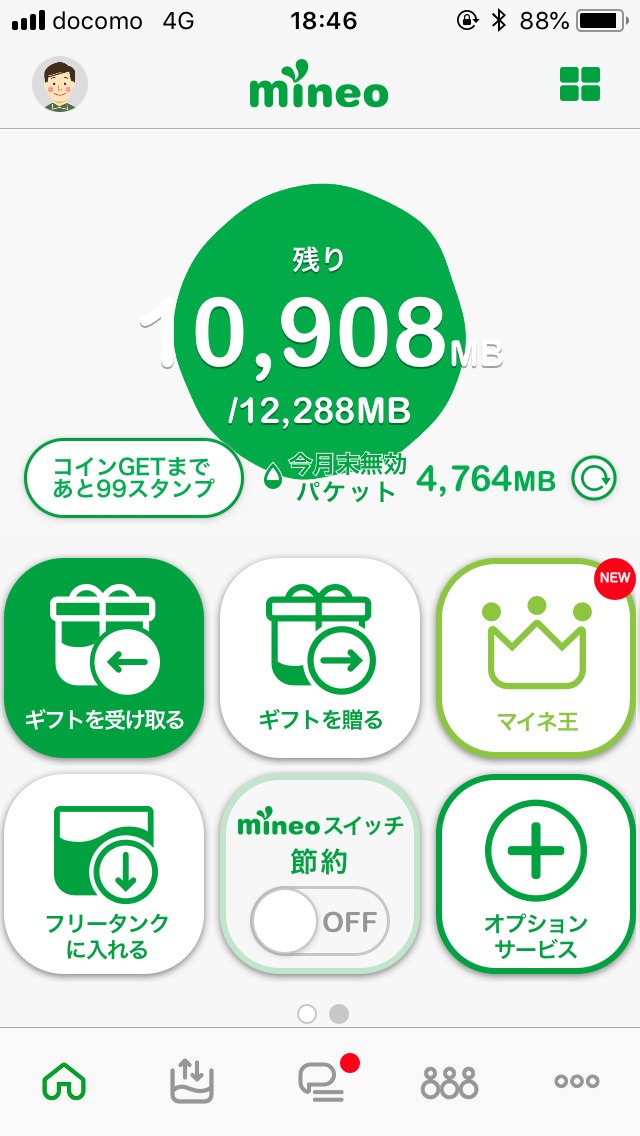Image resolution: width=640 pixels, height=1136 pixels.
Task: Open the マイネ王 tile
Action: pyautogui.click(x=538, y=657)
